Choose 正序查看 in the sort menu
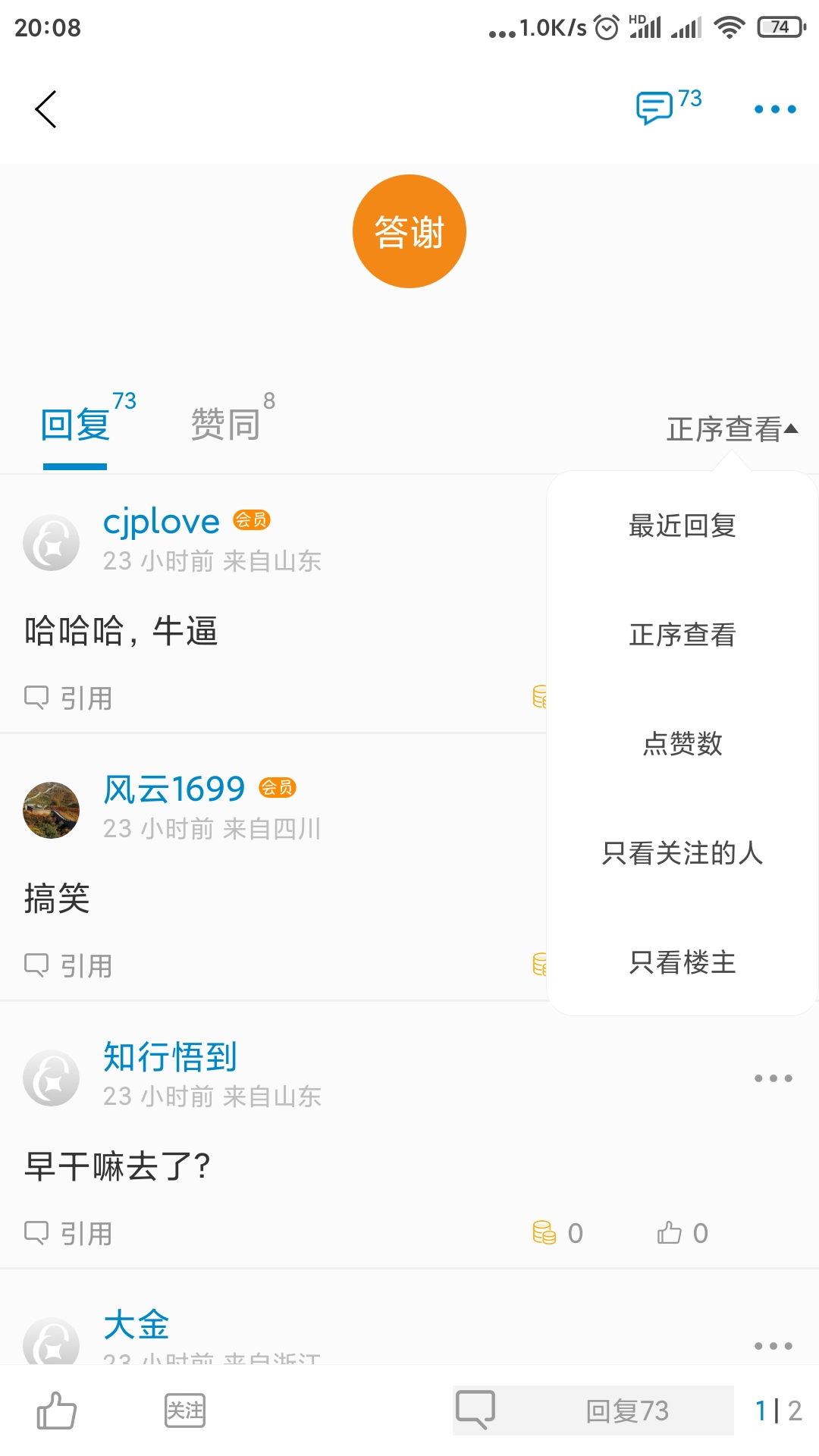This screenshot has height=1456, width=819. (682, 635)
